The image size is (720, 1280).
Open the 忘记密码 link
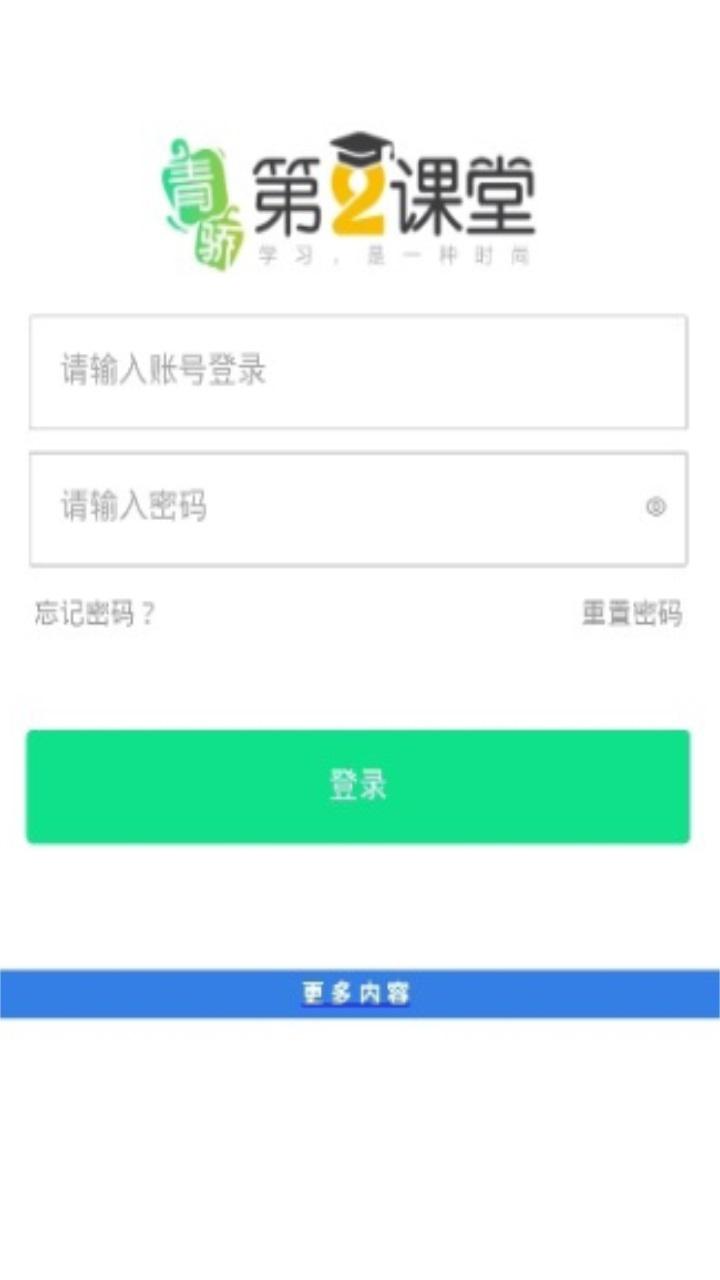(x=95, y=613)
